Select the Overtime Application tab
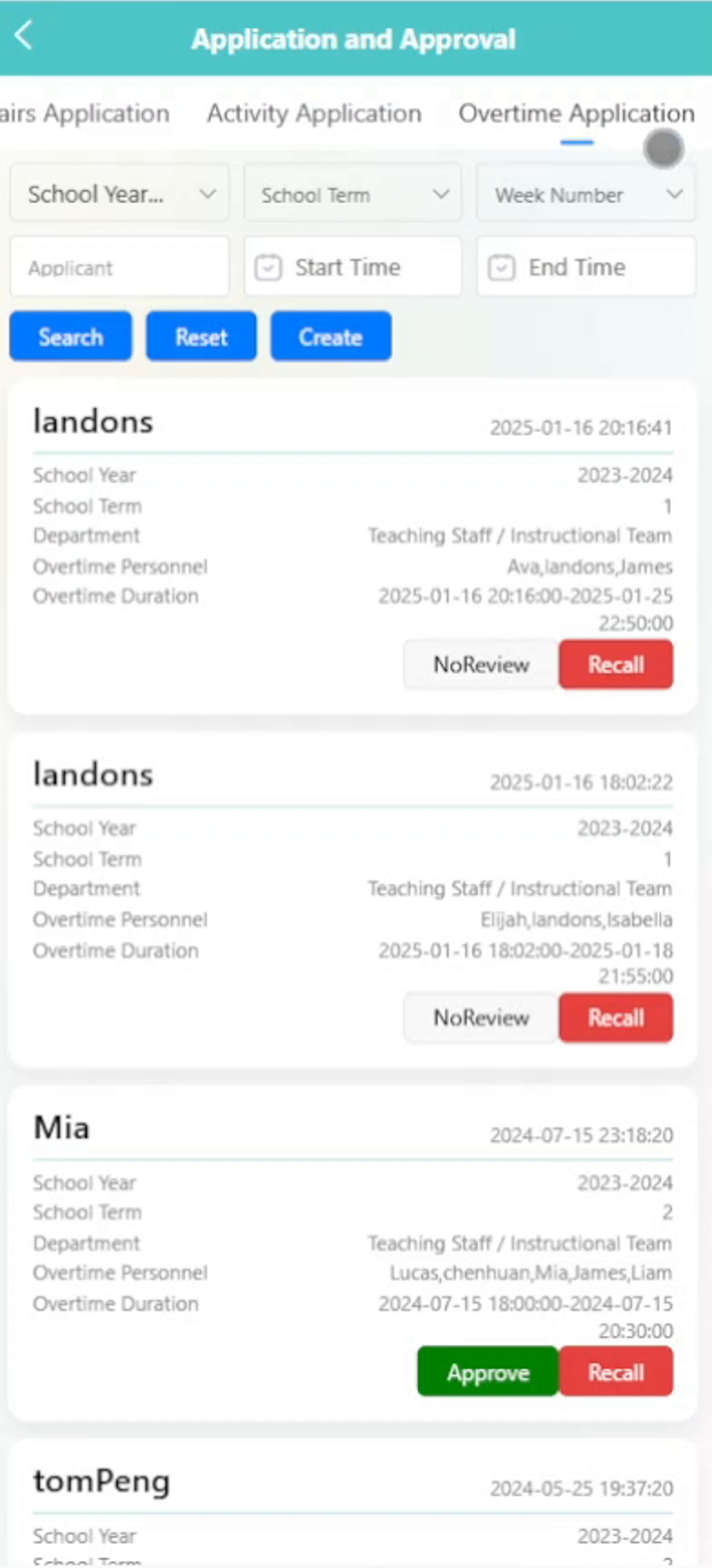The width and height of the screenshot is (712, 1568). click(x=576, y=113)
